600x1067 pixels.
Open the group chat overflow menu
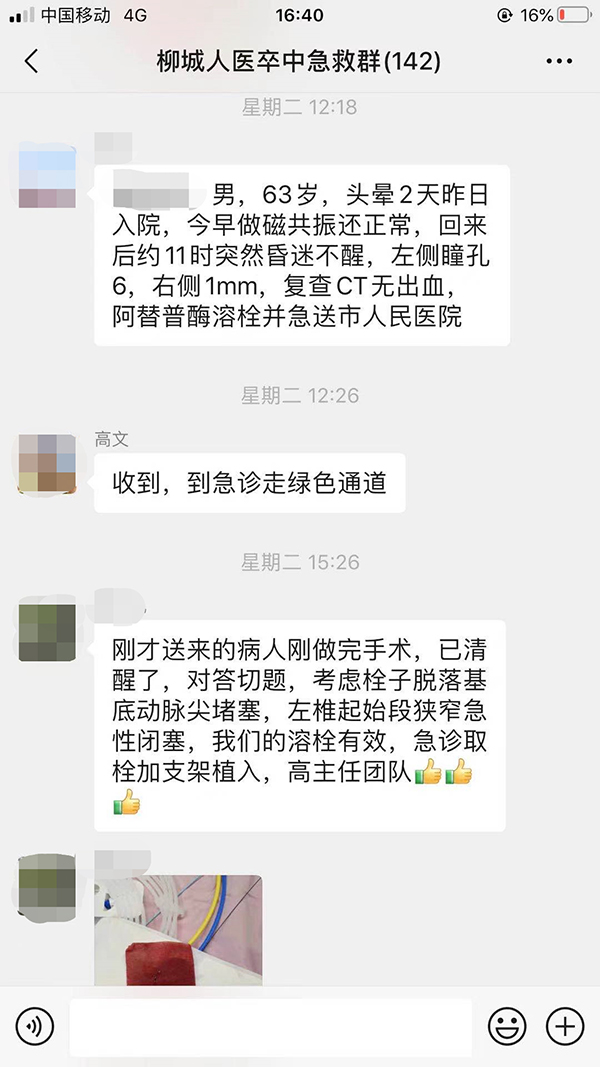559,61
